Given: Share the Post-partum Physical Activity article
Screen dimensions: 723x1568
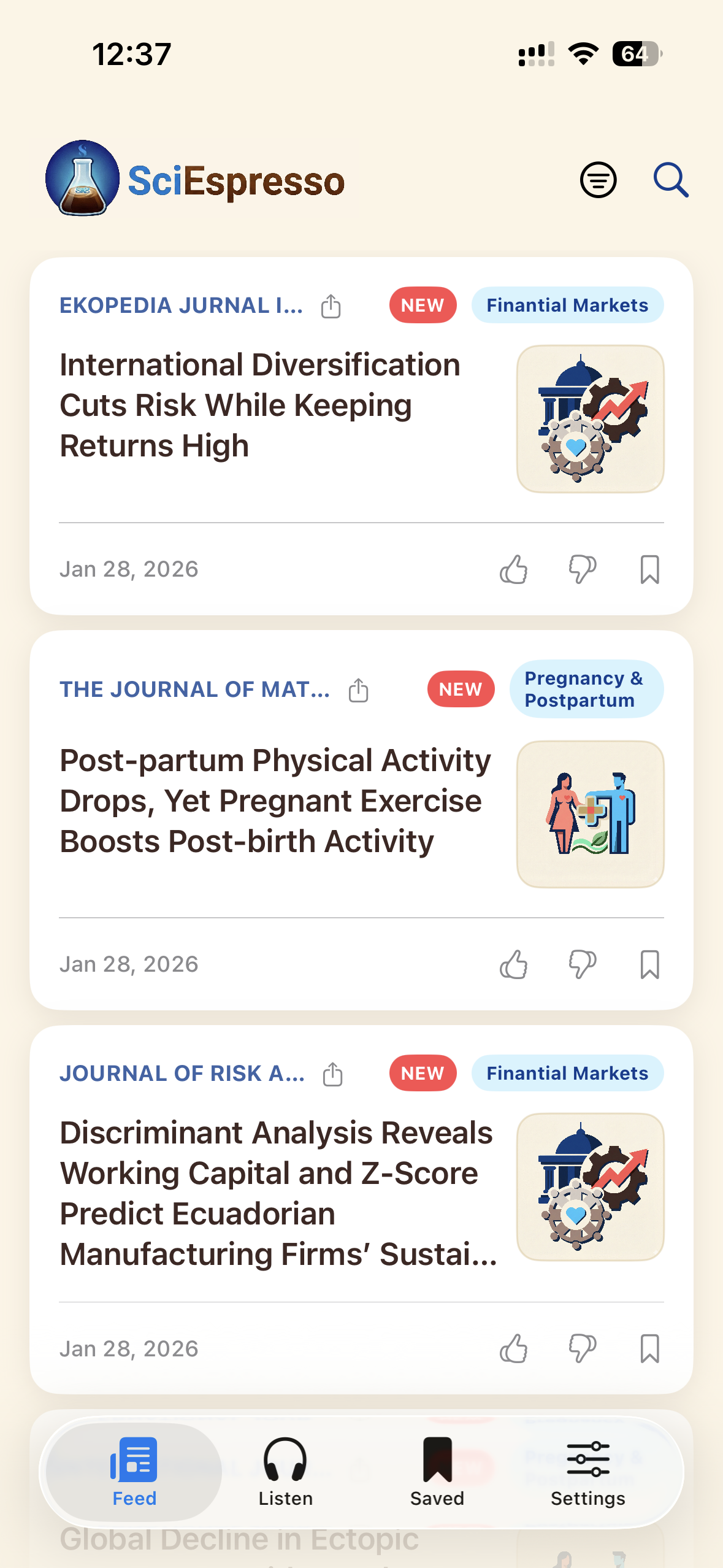Looking at the screenshot, I should [x=359, y=690].
